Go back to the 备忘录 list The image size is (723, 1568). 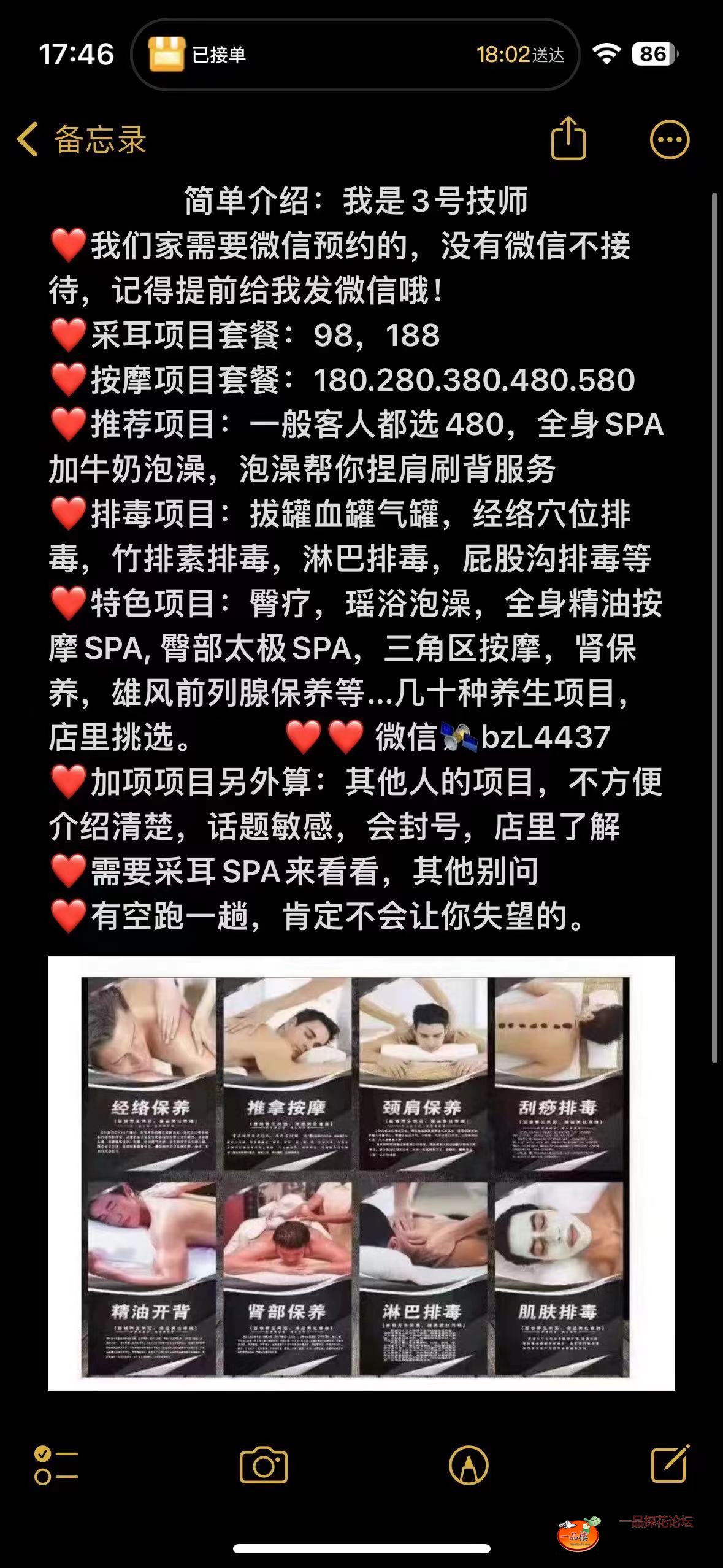(82, 139)
